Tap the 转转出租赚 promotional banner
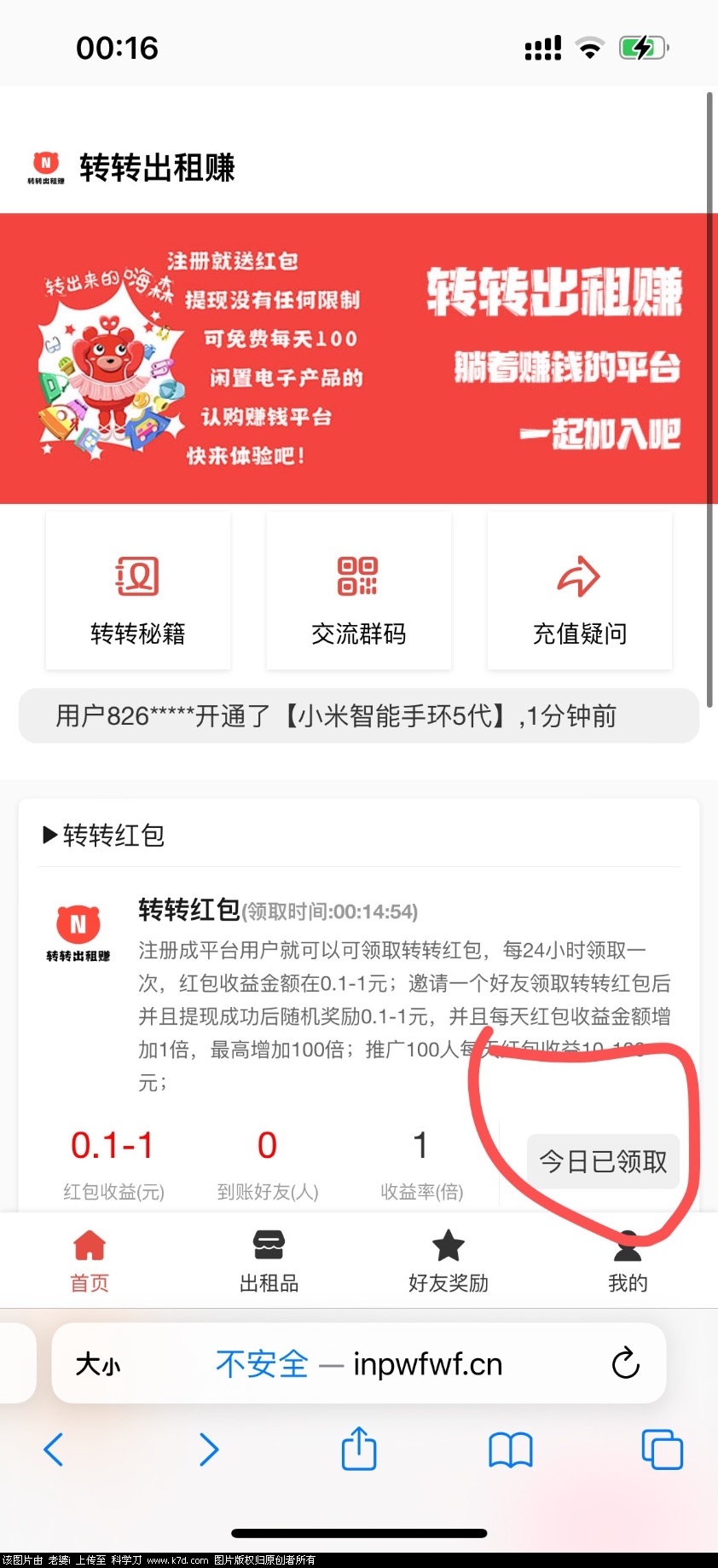Viewport: 718px width, 1568px height. (358, 358)
